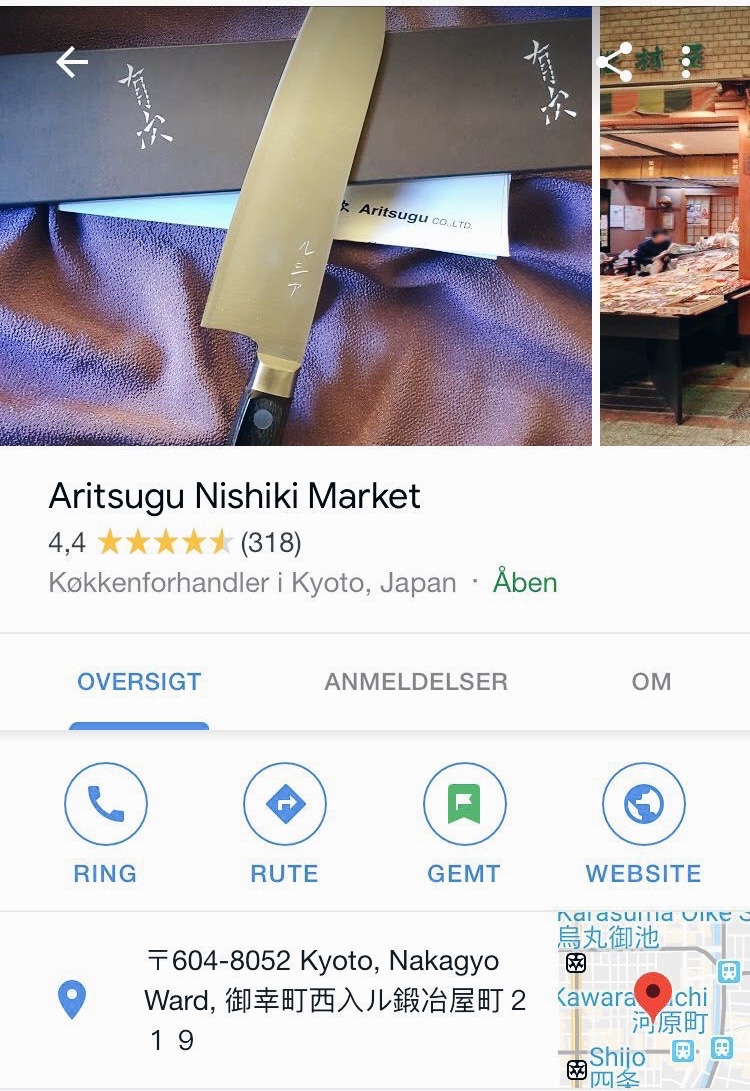Switch to the Oversigt tab
The image size is (750, 1091).
point(139,682)
